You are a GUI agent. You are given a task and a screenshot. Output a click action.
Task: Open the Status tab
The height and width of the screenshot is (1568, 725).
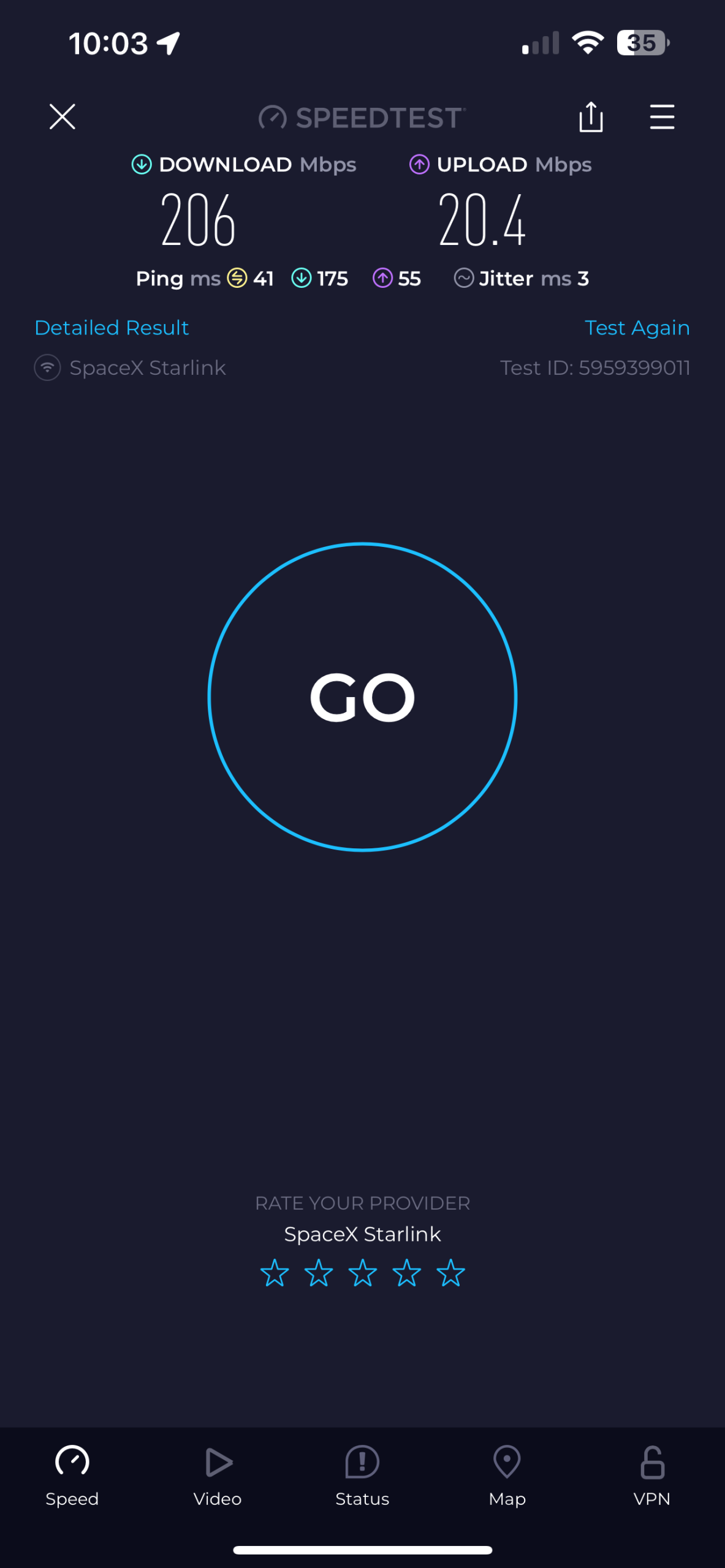tap(362, 1476)
